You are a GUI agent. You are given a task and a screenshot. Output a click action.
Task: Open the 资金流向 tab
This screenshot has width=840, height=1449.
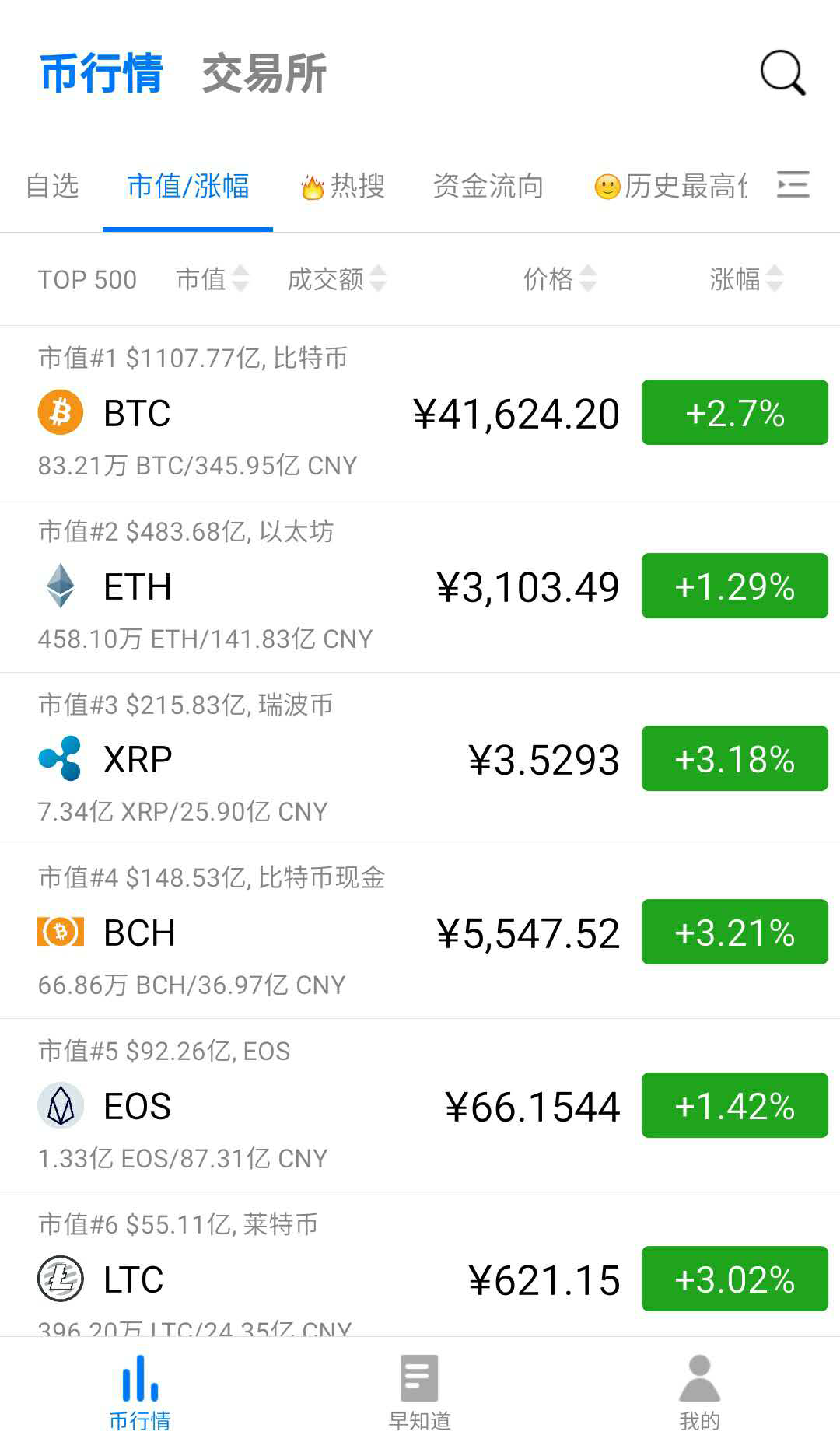488,187
